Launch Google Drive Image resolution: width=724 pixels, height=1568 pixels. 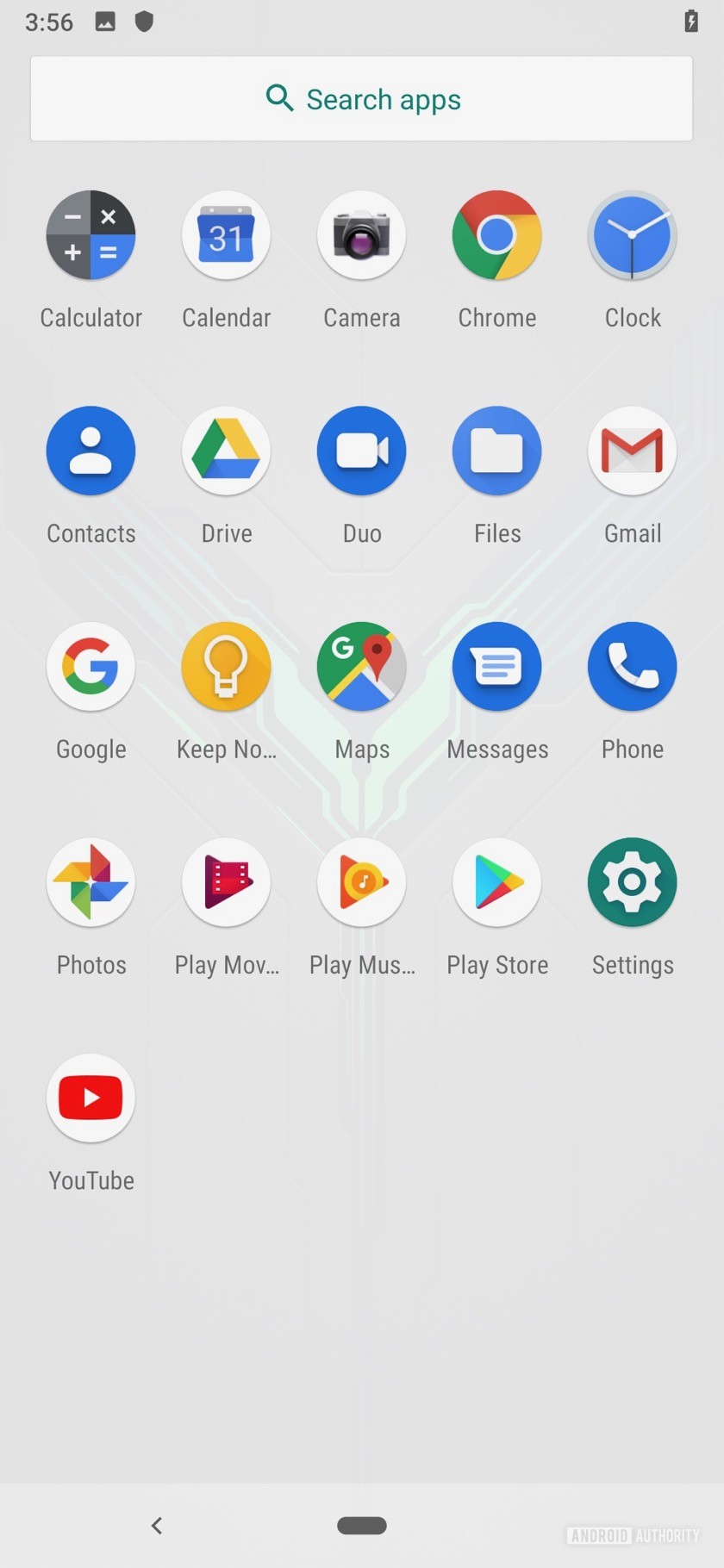pyautogui.click(x=226, y=451)
